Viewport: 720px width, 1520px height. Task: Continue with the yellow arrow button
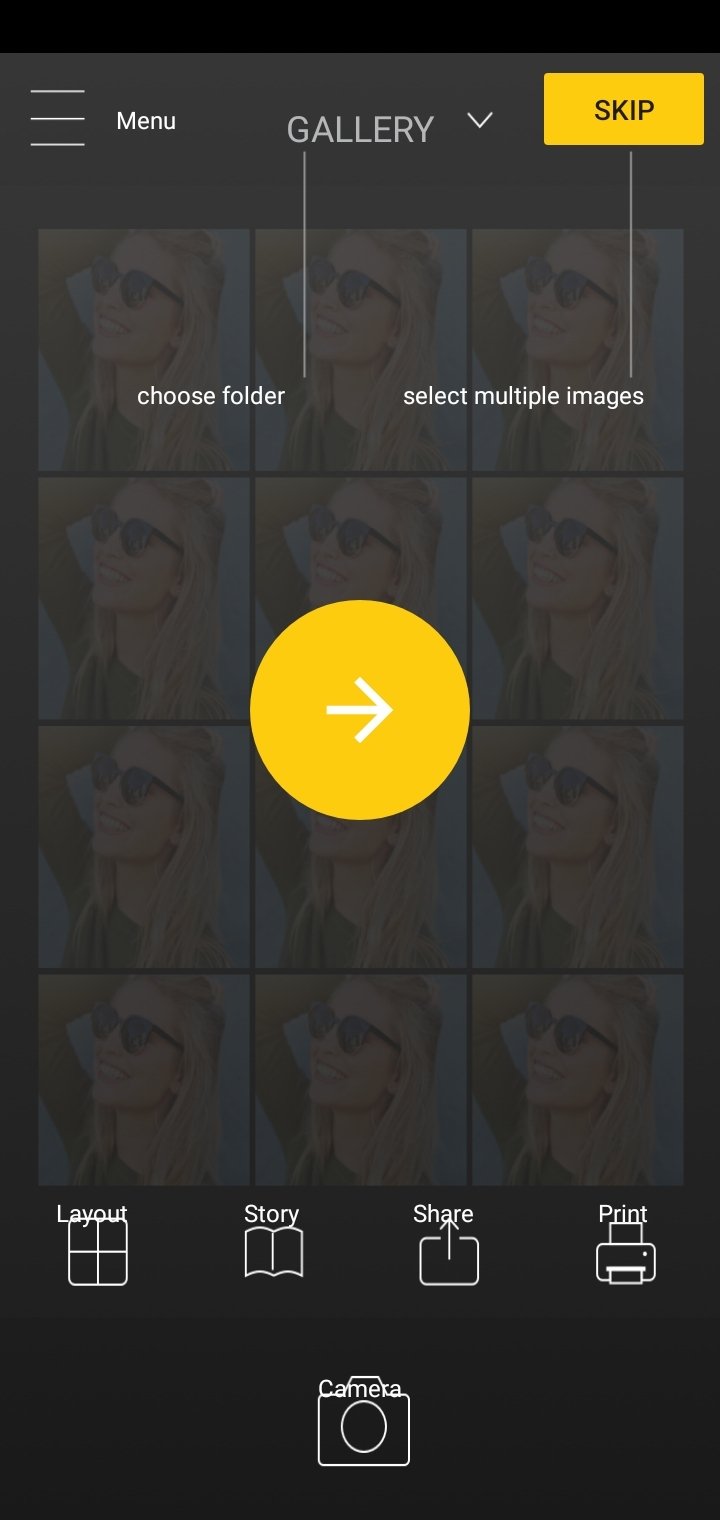pyautogui.click(x=360, y=710)
